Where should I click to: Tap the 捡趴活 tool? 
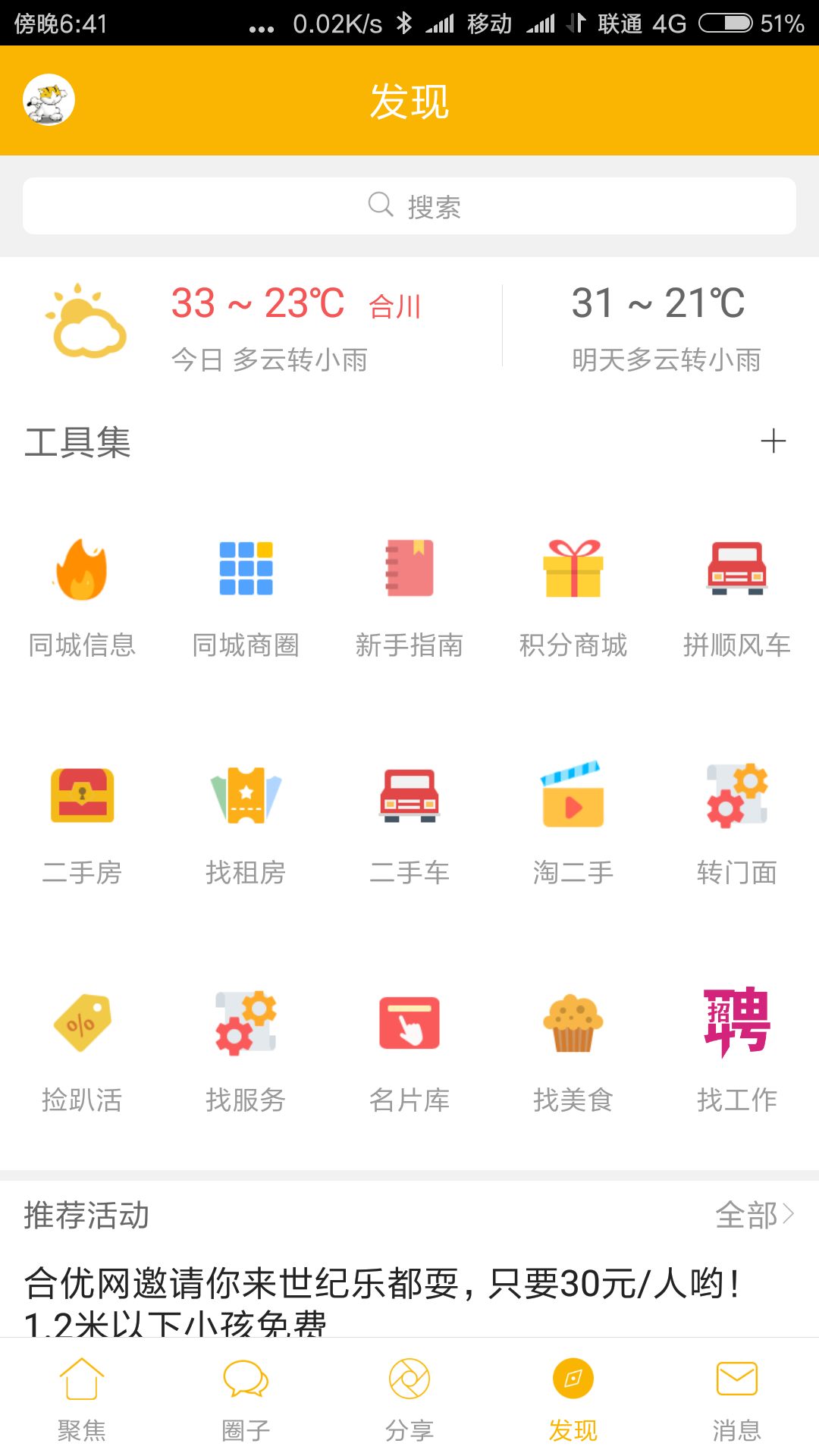(82, 1052)
